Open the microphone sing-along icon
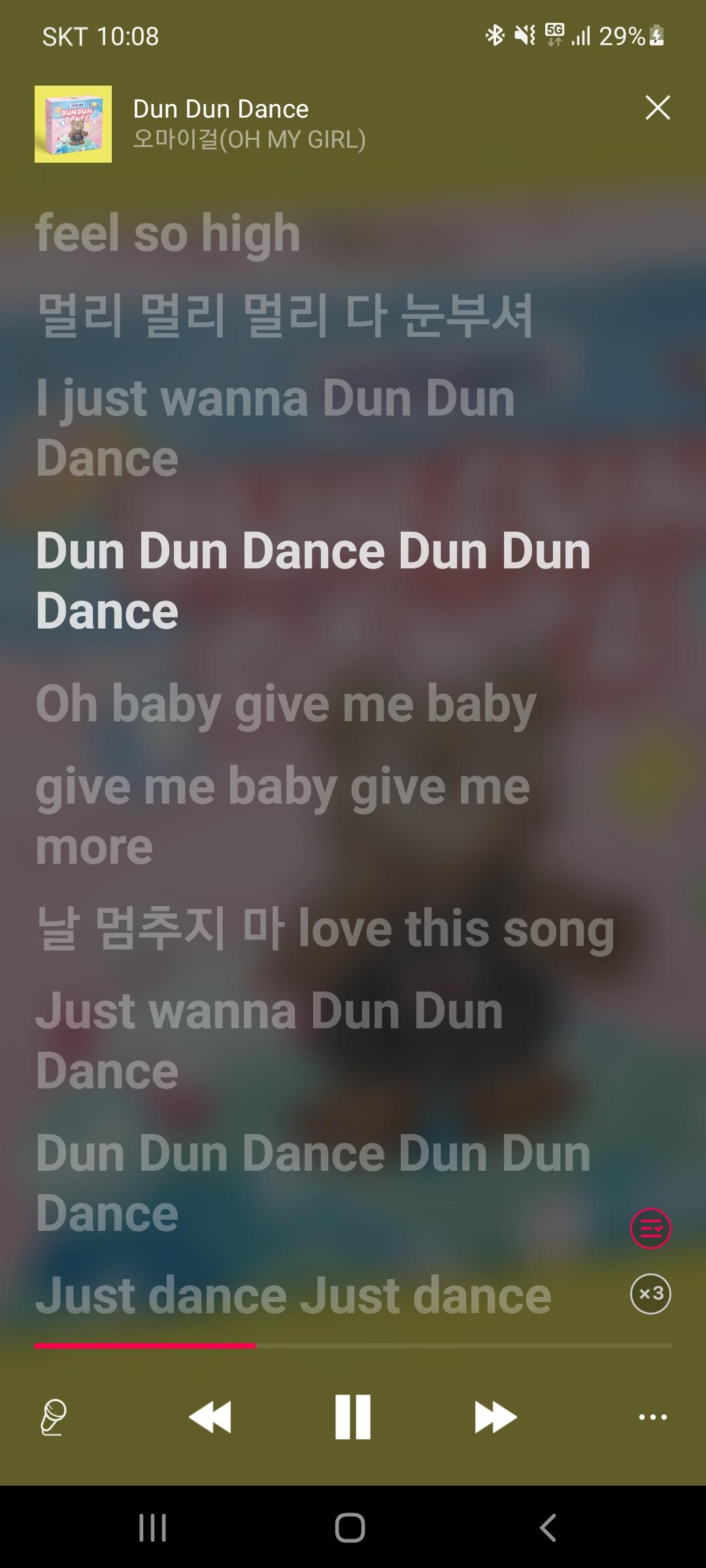The width and height of the screenshot is (706, 1568). tap(54, 1416)
